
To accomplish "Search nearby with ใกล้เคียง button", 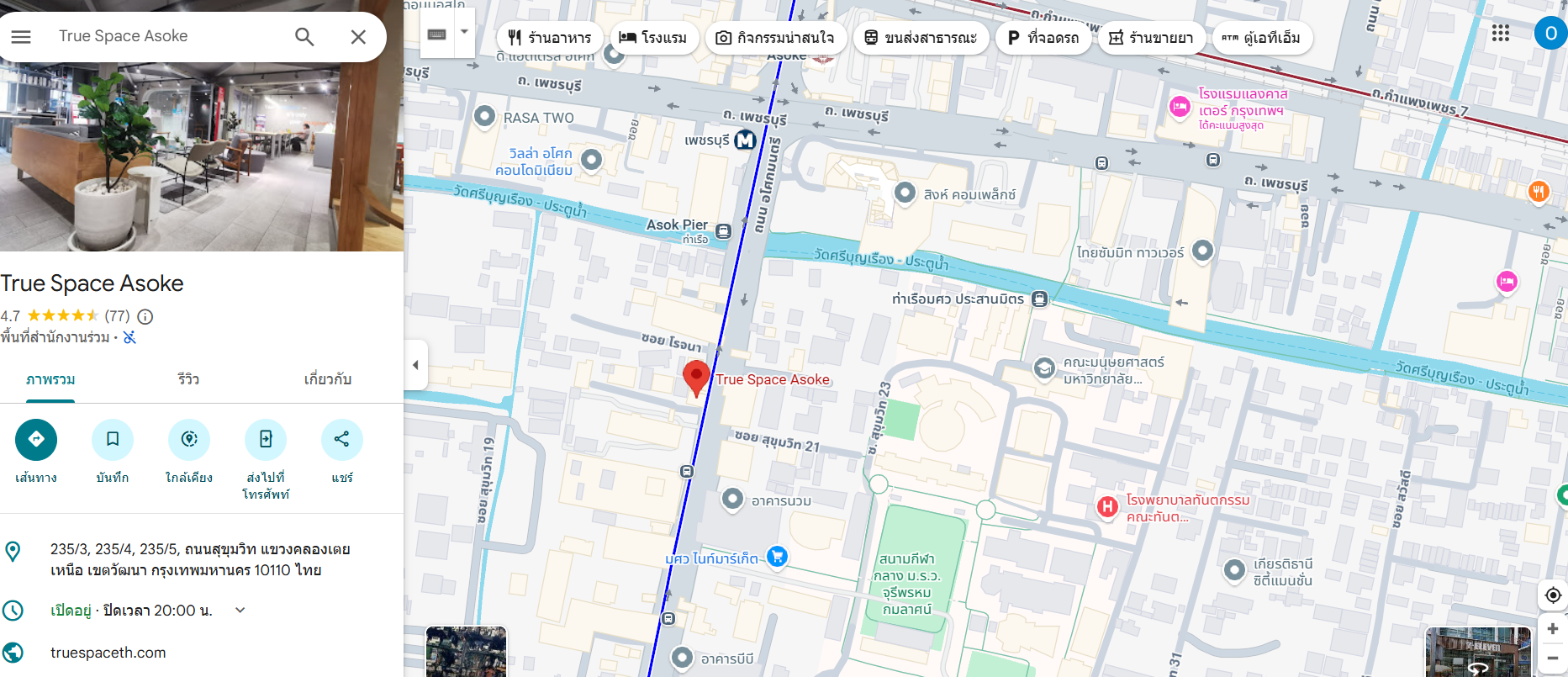I will (189, 439).
